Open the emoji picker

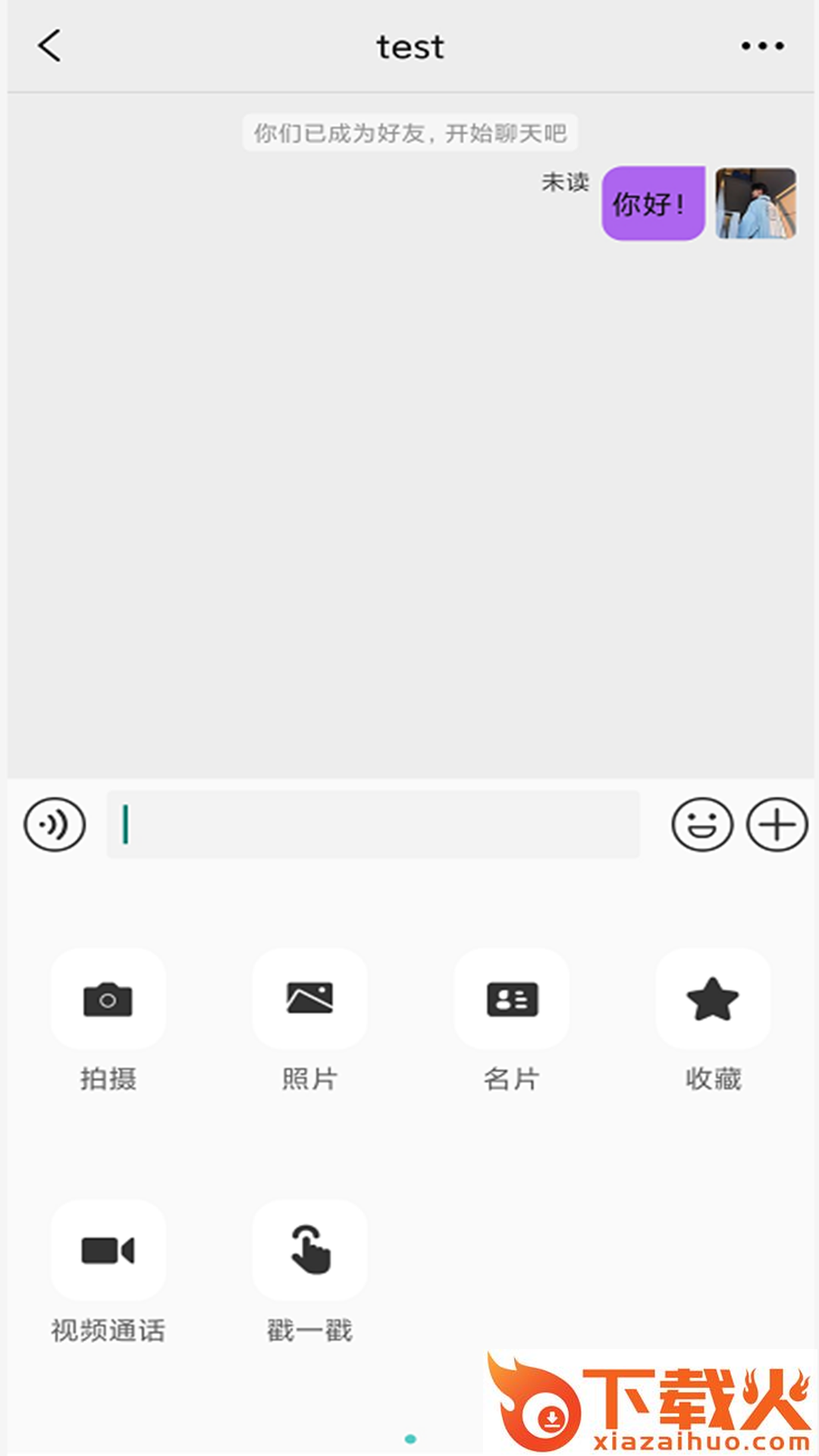[x=702, y=824]
